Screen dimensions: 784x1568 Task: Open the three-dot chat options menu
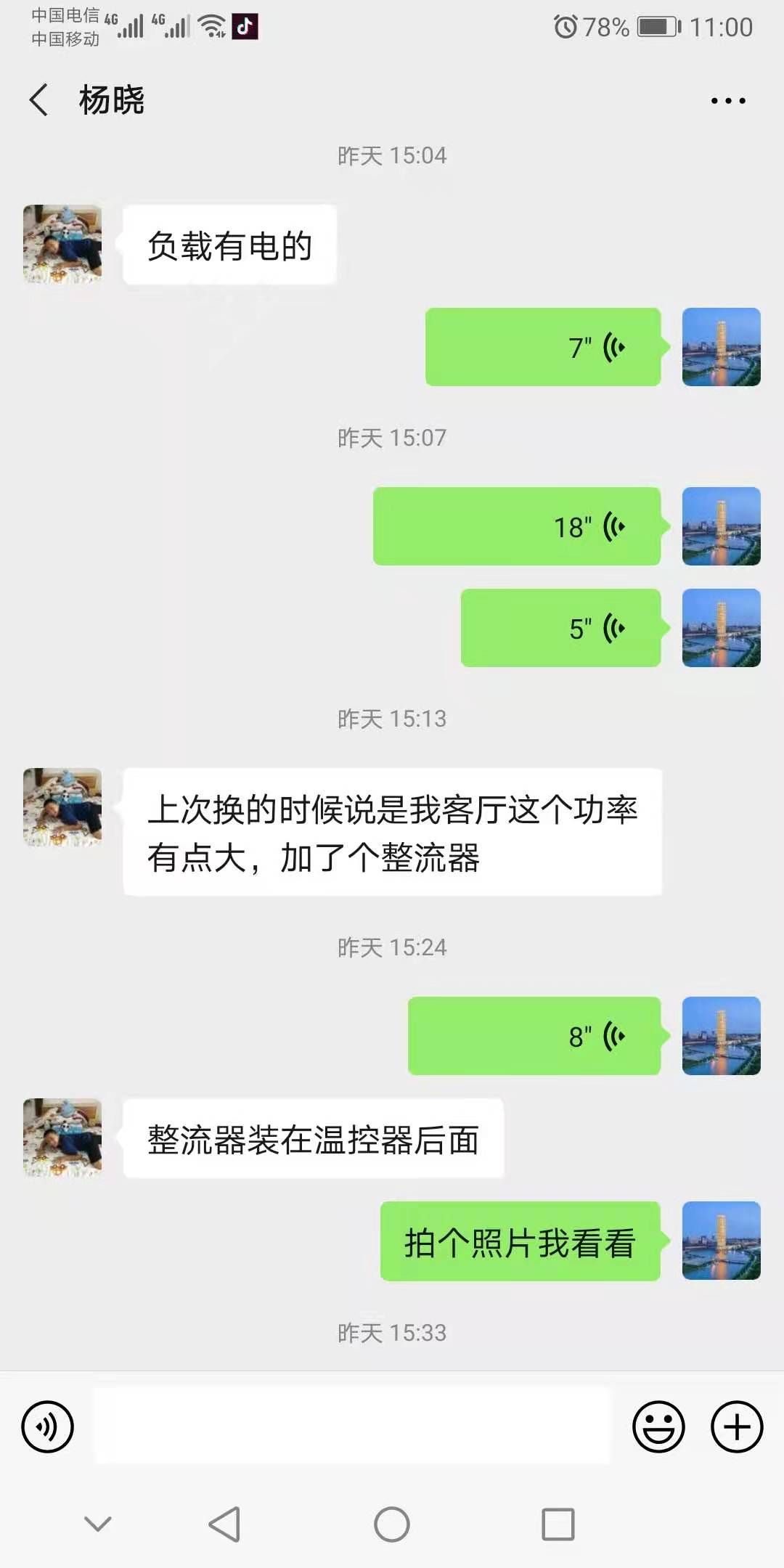tap(727, 101)
